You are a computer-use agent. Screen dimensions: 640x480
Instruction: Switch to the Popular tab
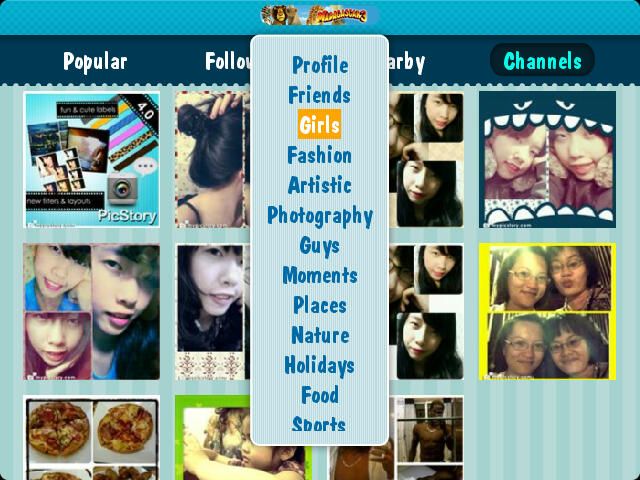(95, 61)
